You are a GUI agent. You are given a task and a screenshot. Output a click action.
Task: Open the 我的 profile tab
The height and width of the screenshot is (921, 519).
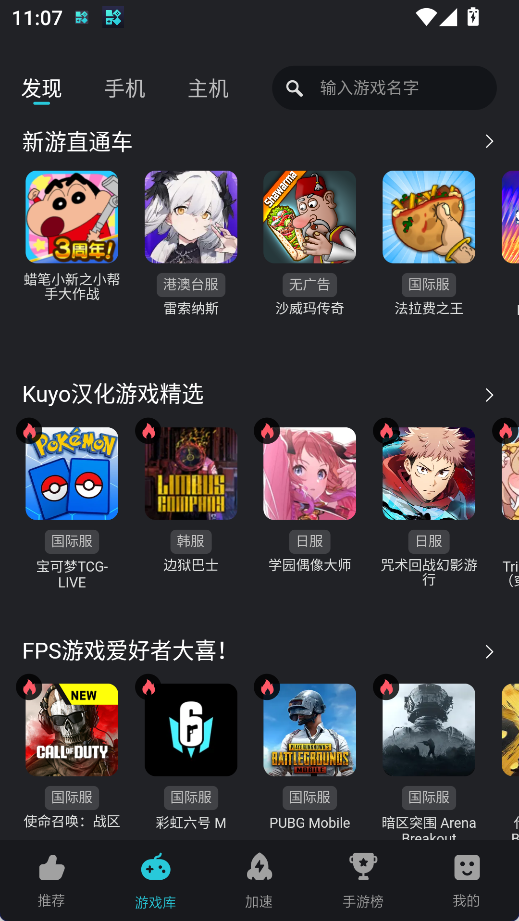(466, 880)
